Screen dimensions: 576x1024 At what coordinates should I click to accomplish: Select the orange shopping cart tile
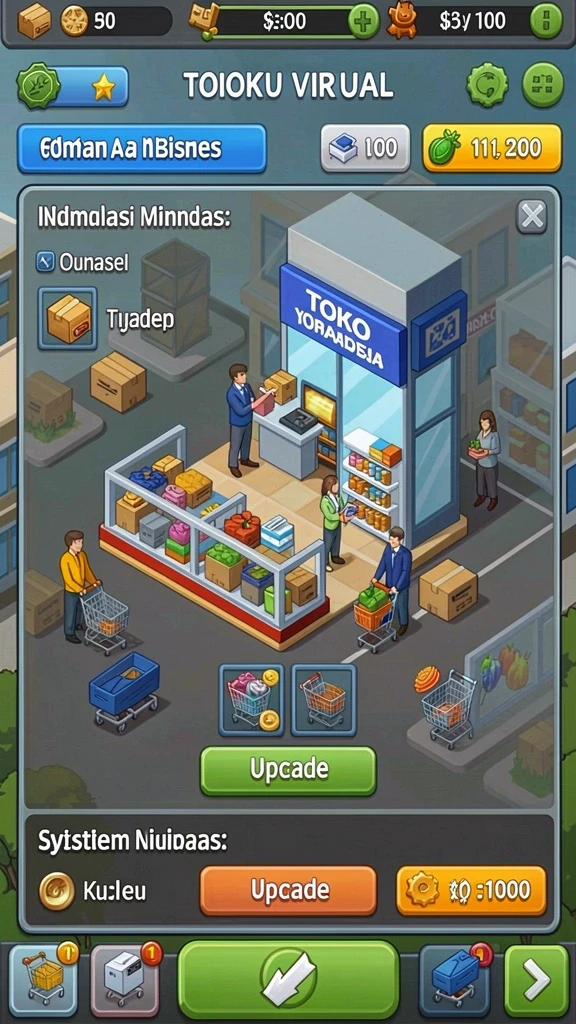click(323, 699)
